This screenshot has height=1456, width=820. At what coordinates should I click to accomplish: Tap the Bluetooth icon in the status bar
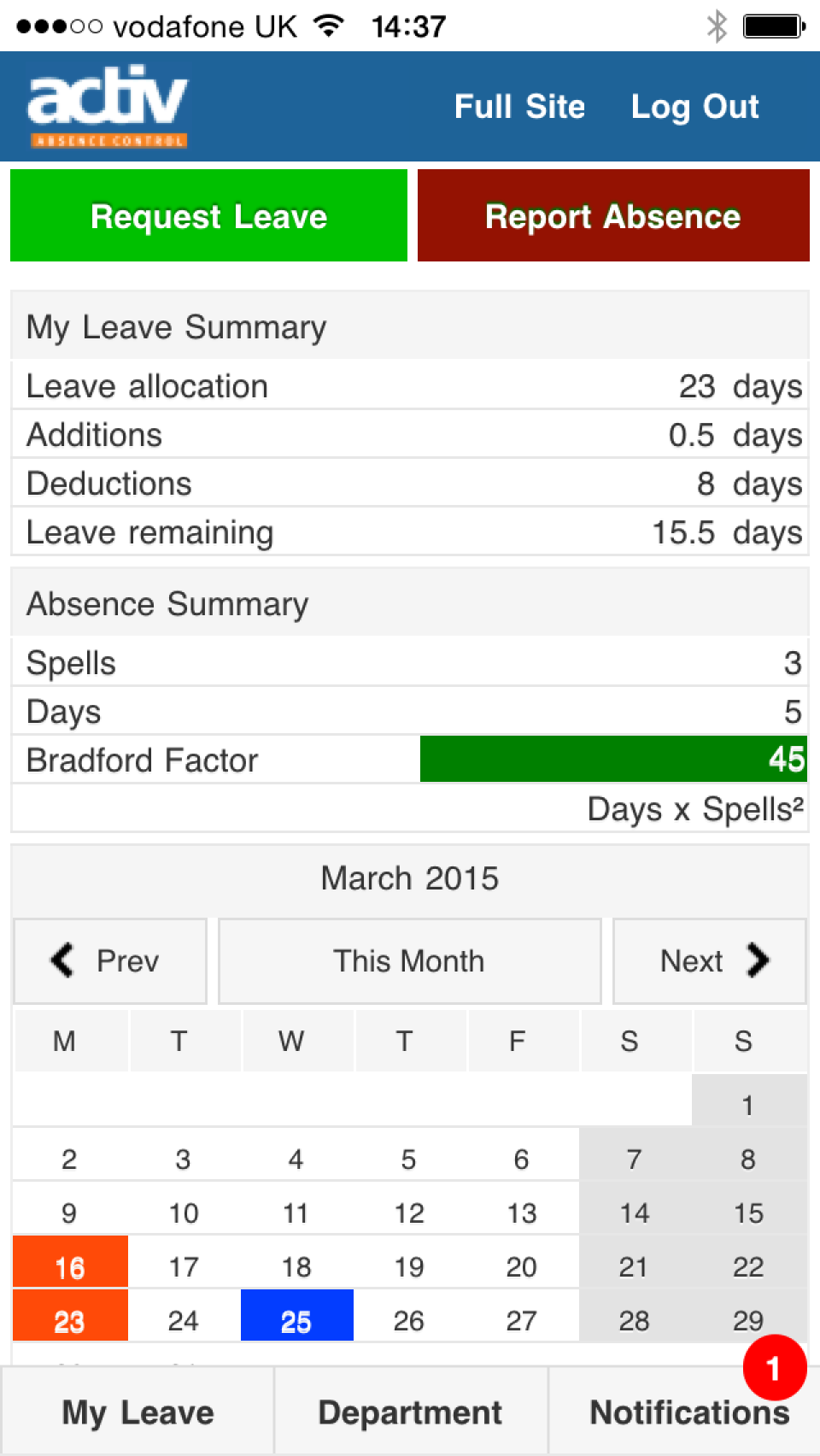716,26
